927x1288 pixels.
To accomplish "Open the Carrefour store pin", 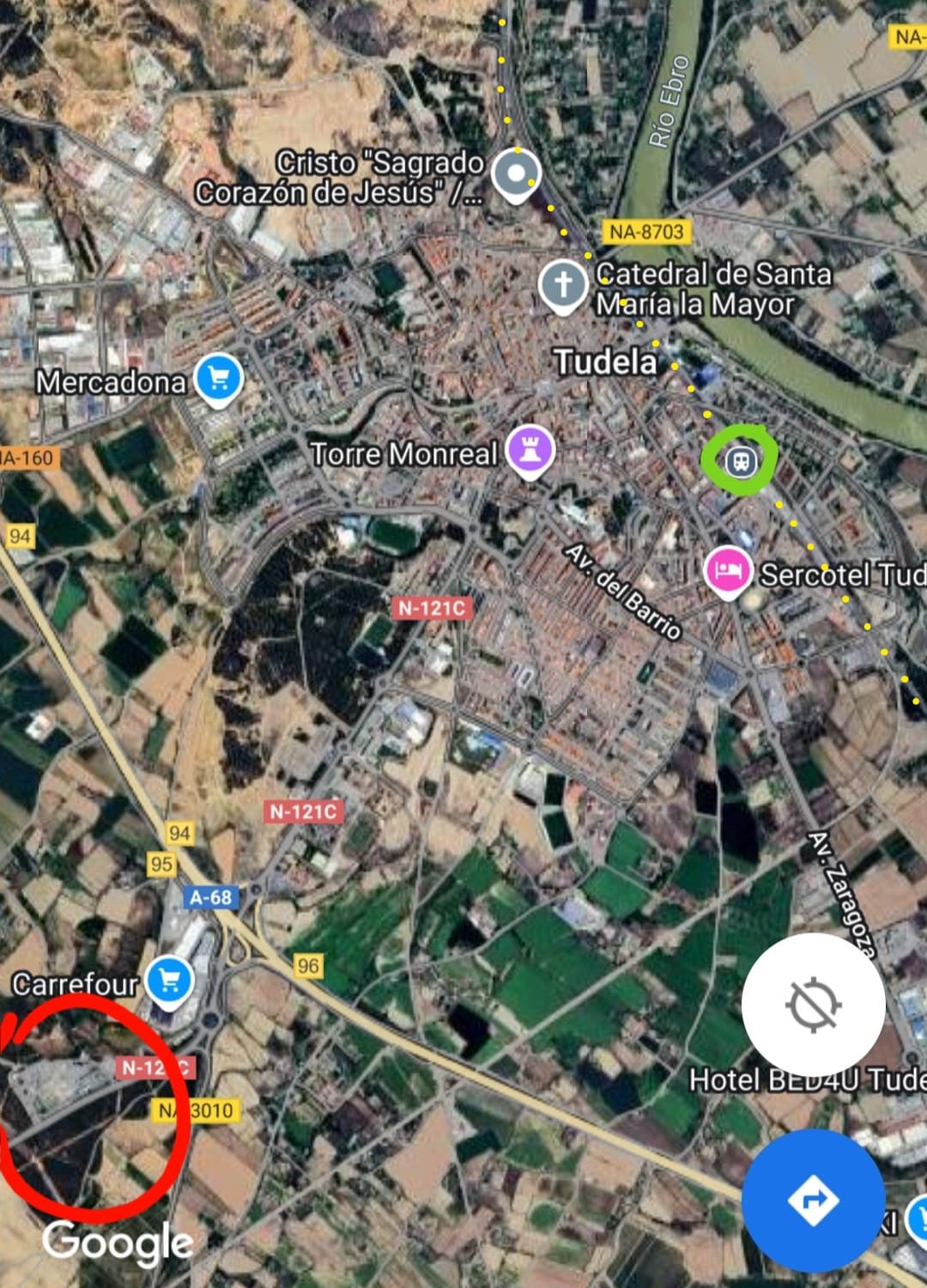I will (169, 981).
